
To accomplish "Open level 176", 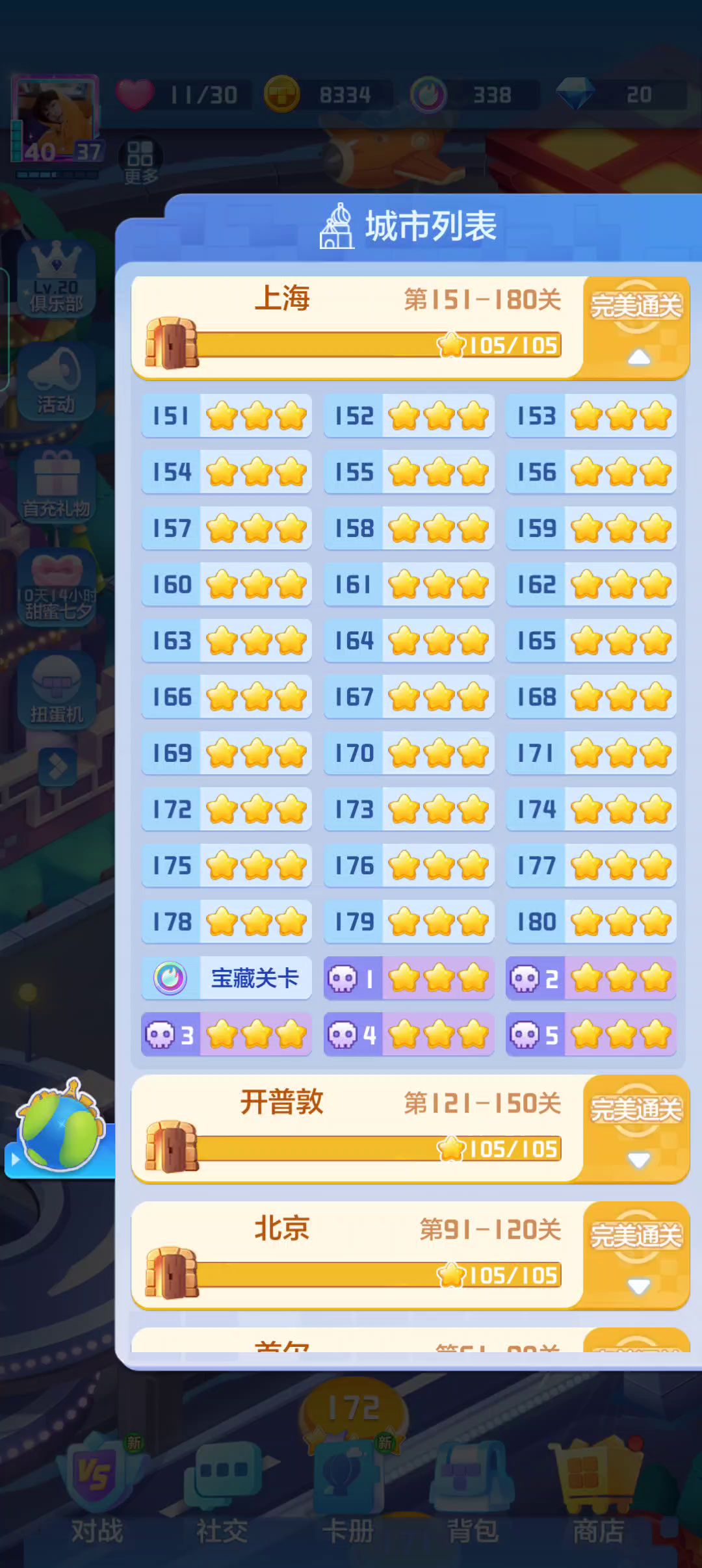I will (409, 865).
